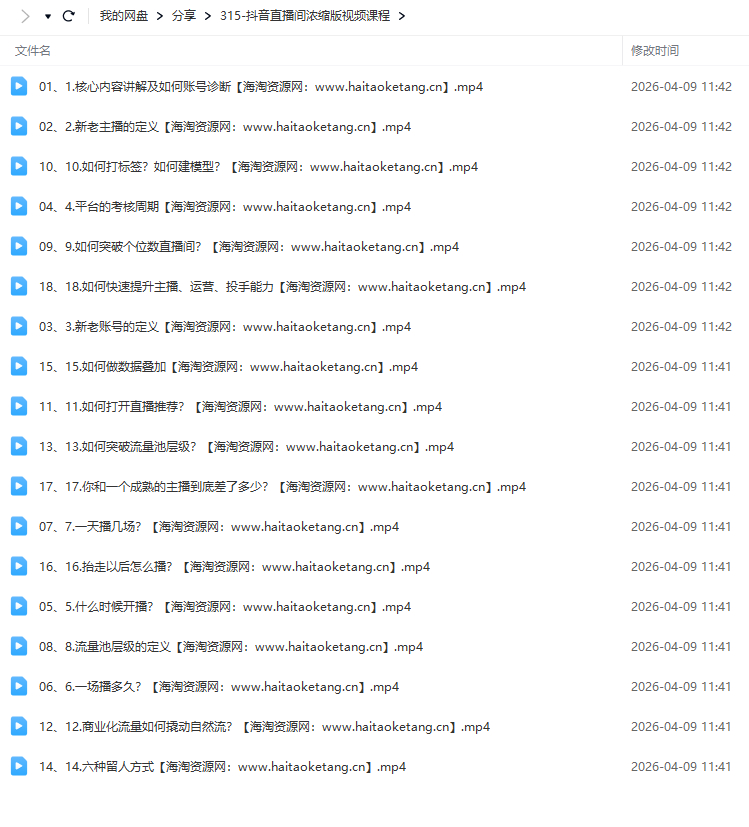Open the 分享 breadcrumb folder
The height and width of the screenshot is (827, 749).
183,16
